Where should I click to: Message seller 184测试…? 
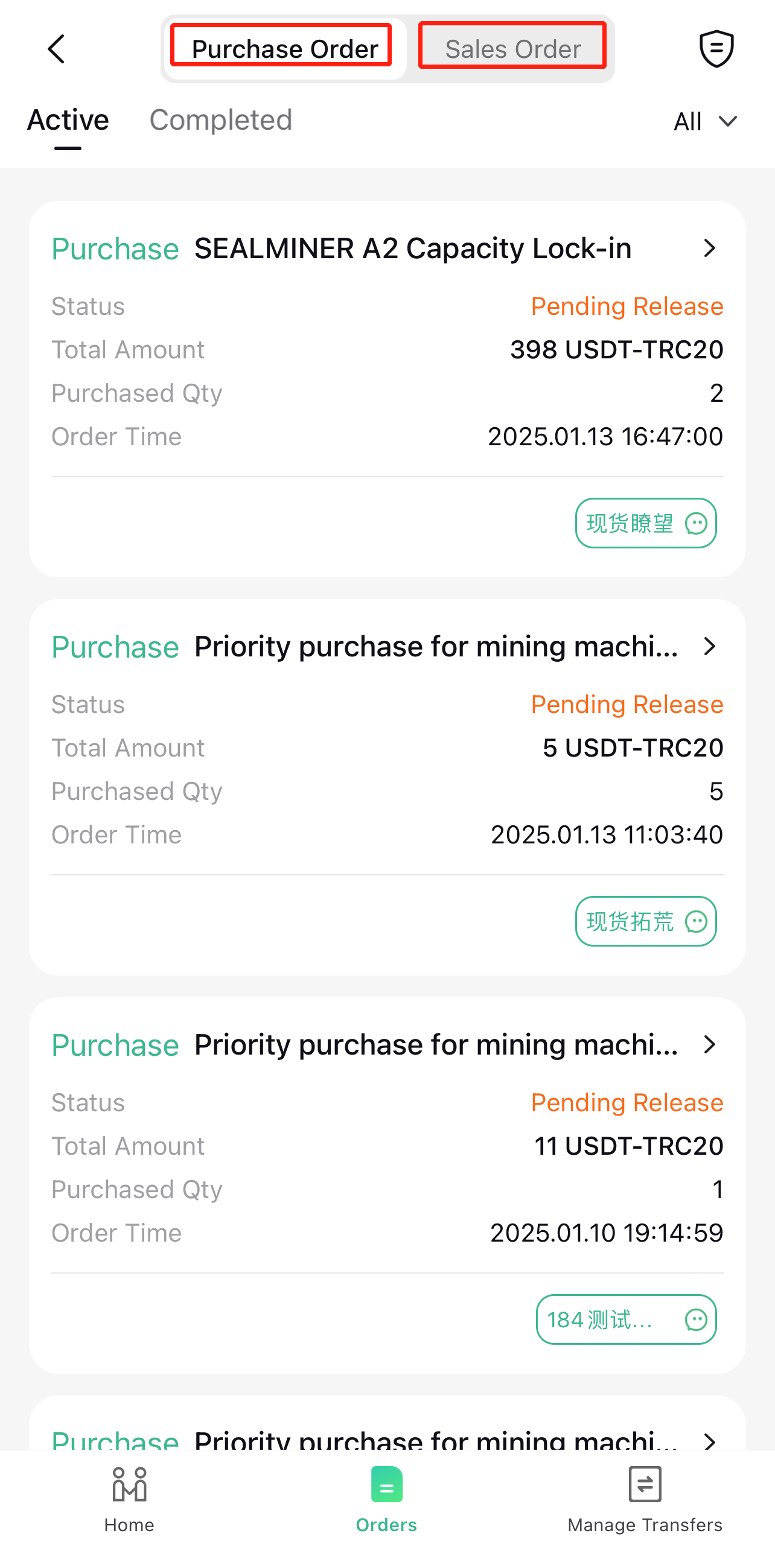[626, 1319]
